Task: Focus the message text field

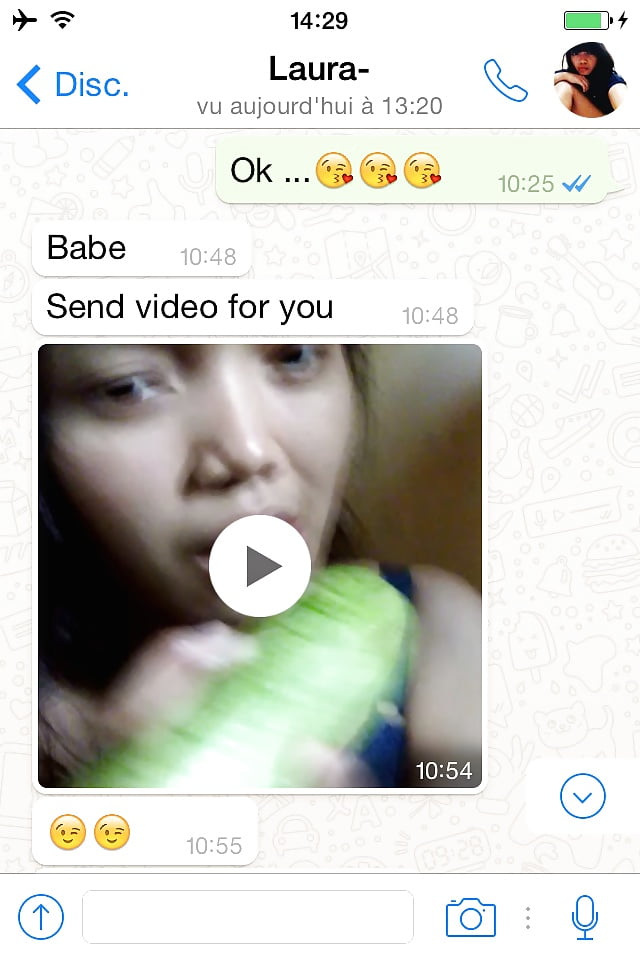Action: pyautogui.click(x=247, y=917)
